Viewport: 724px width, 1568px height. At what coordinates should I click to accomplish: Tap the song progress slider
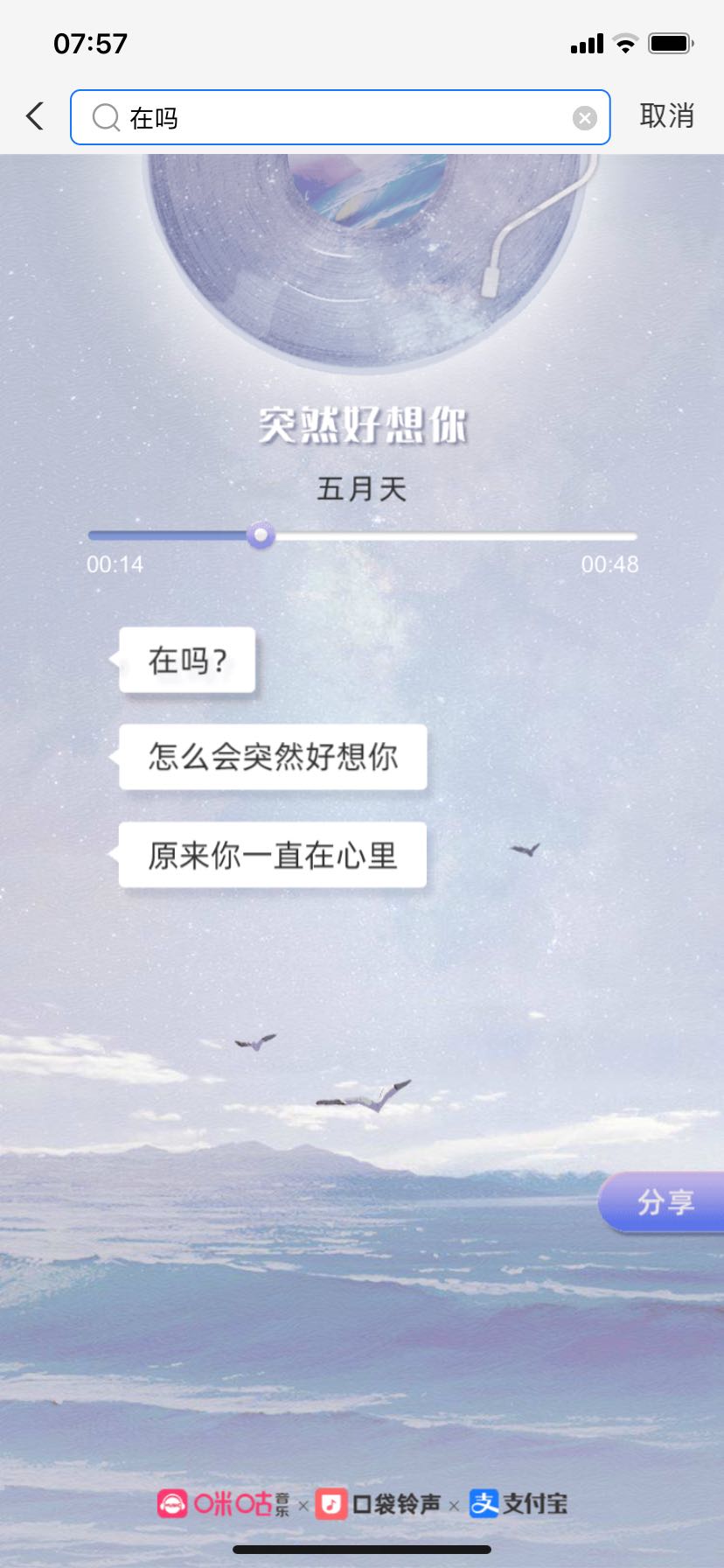362,535
